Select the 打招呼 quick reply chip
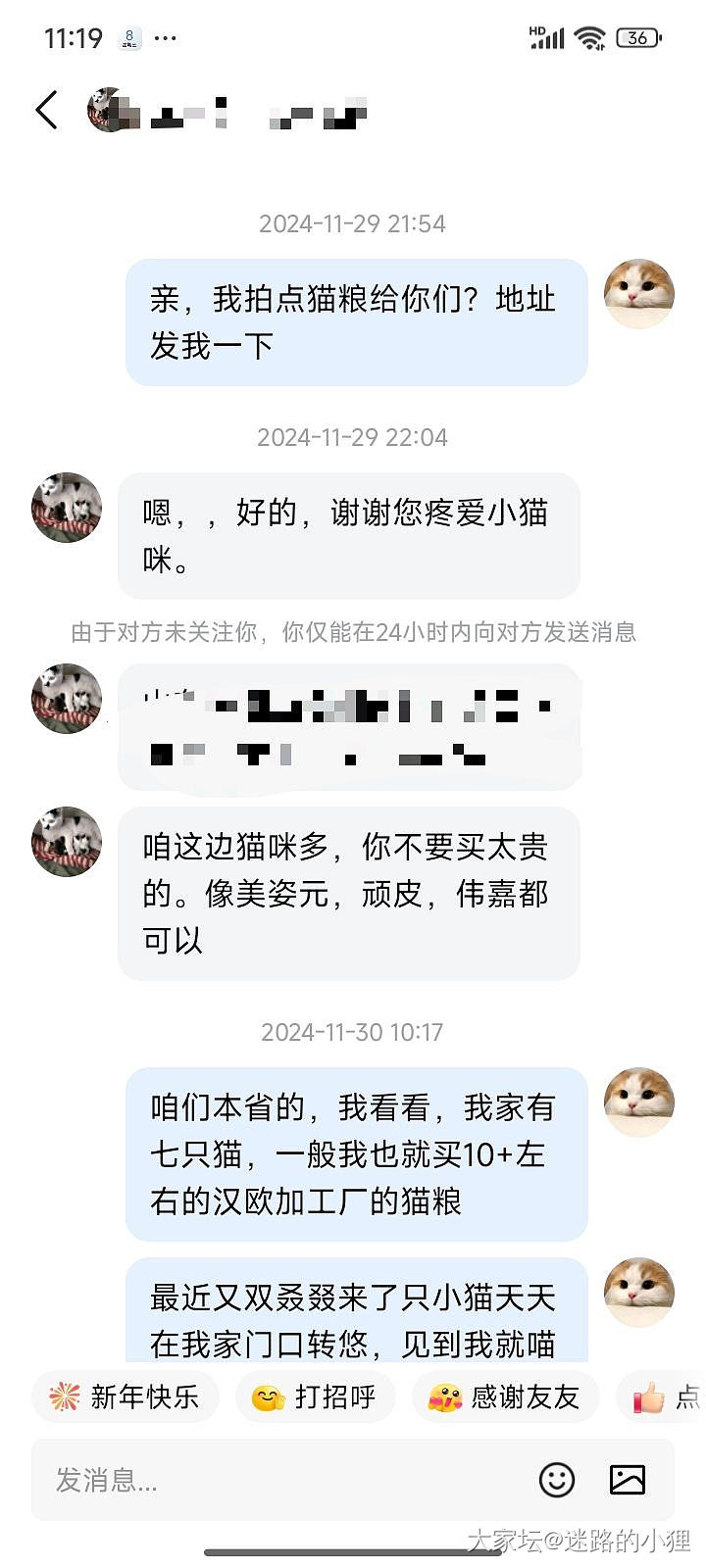The height and width of the screenshot is (1568, 706). 315,1396
